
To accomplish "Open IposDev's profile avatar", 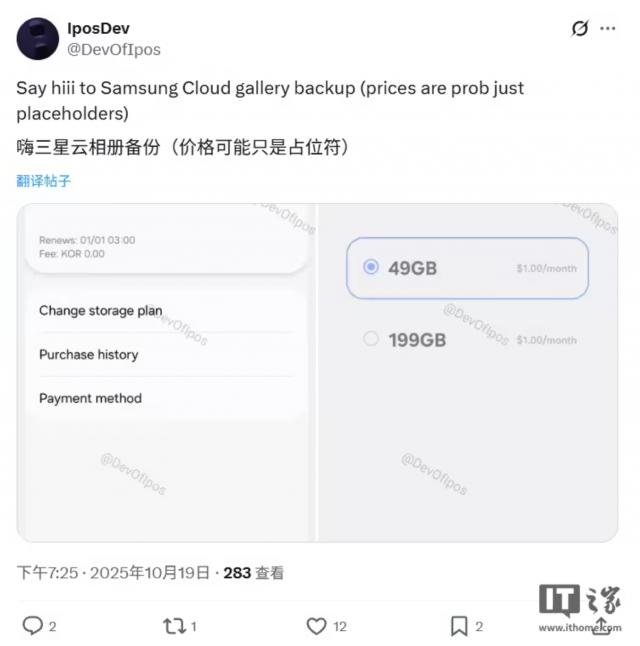I will [x=36, y=38].
